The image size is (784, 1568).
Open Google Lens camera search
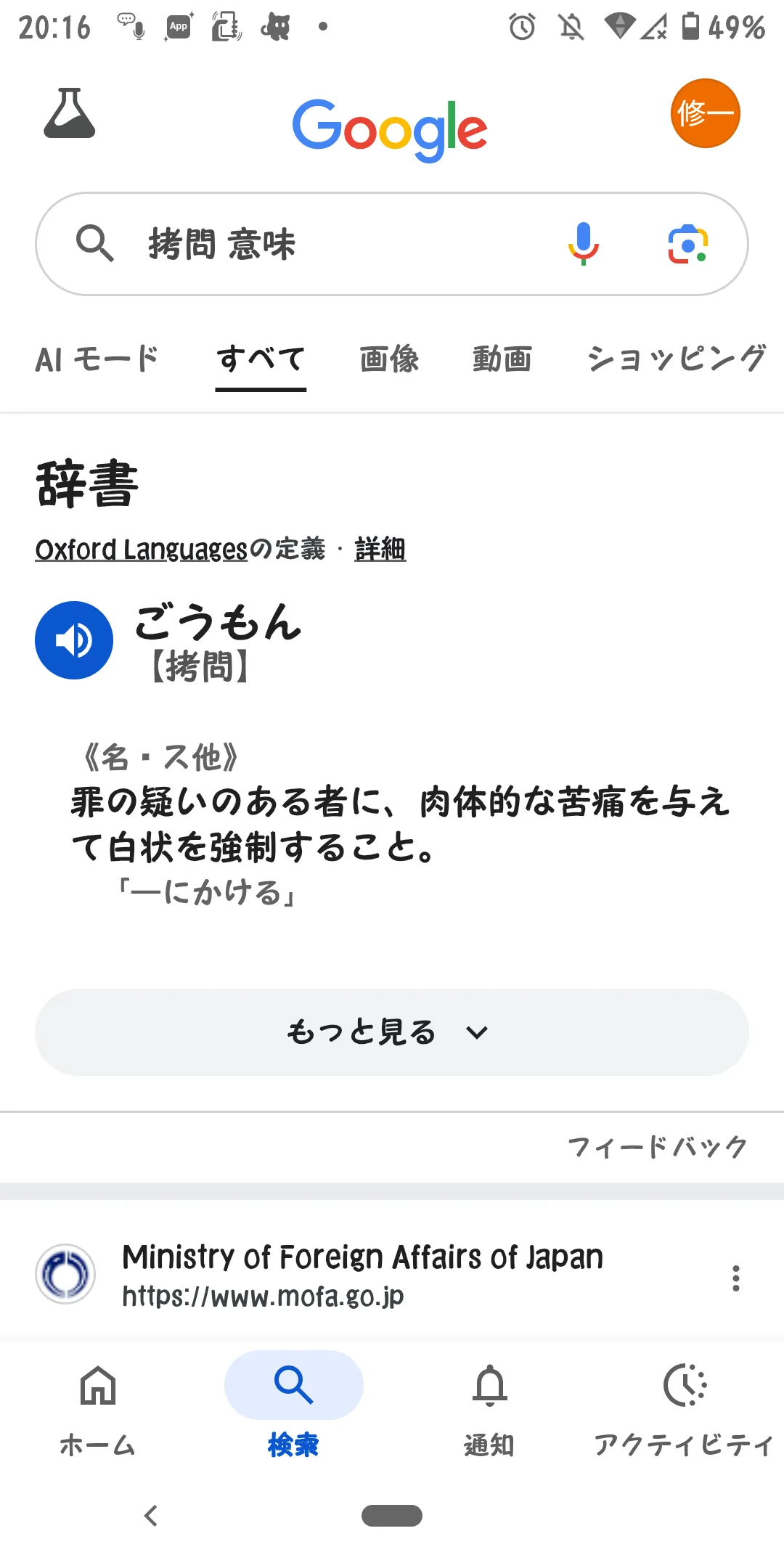[x=687, y=244]
